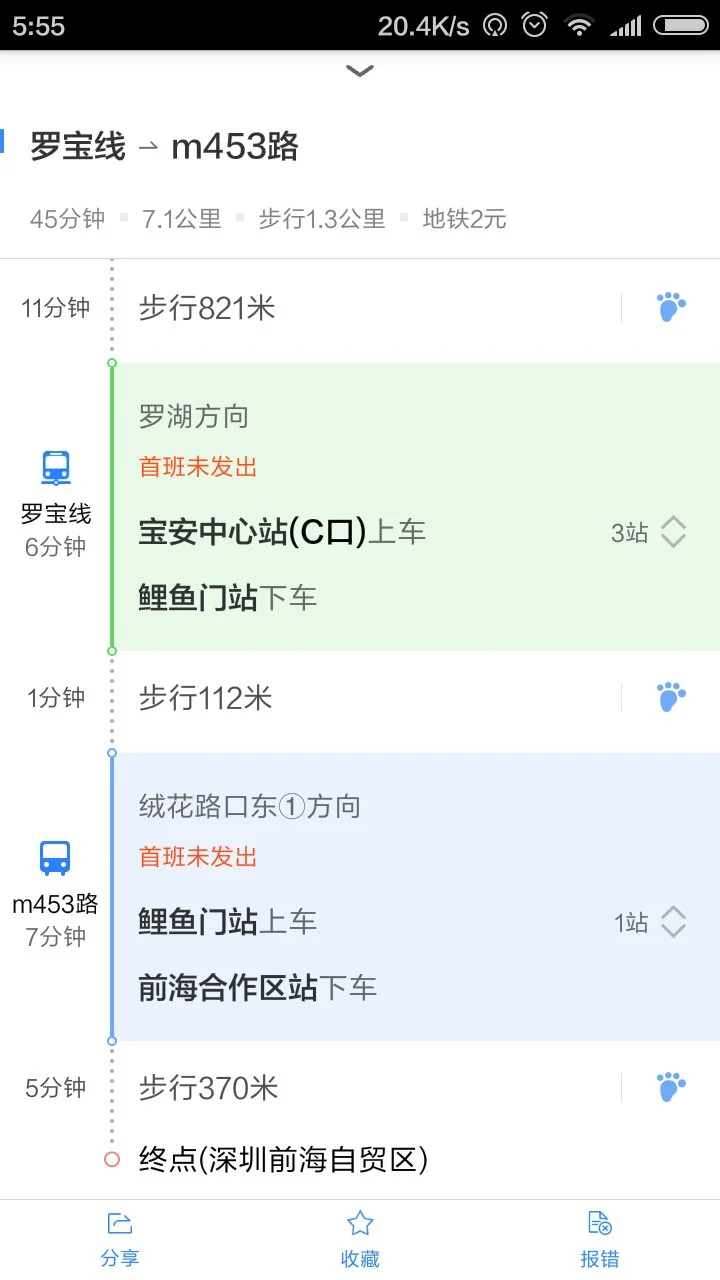720x1280 pixels.
Task: Tap 报错 to report a route error
Action: coord(599,1259)
